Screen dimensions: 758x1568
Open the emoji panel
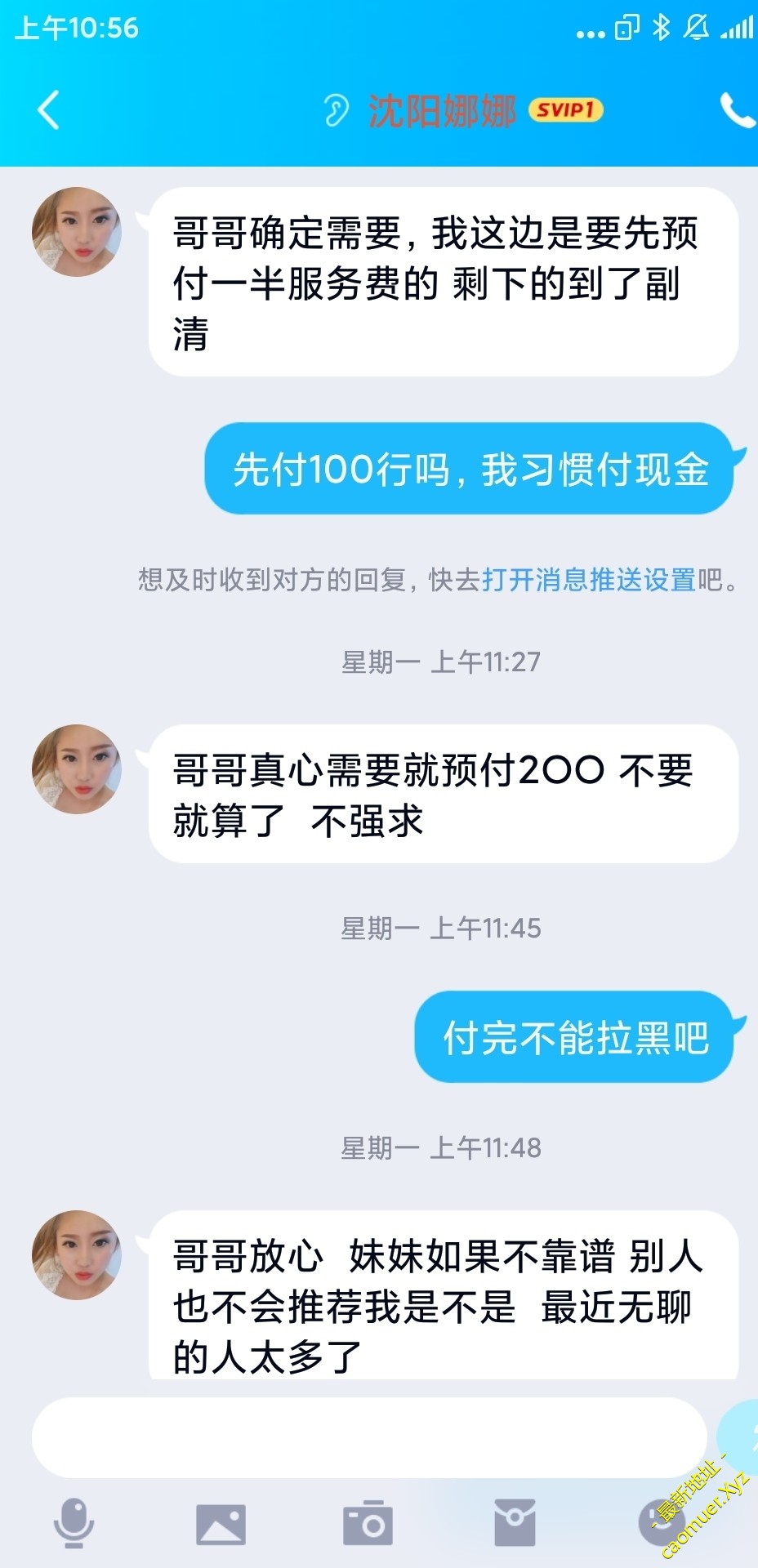point(660,1523)
